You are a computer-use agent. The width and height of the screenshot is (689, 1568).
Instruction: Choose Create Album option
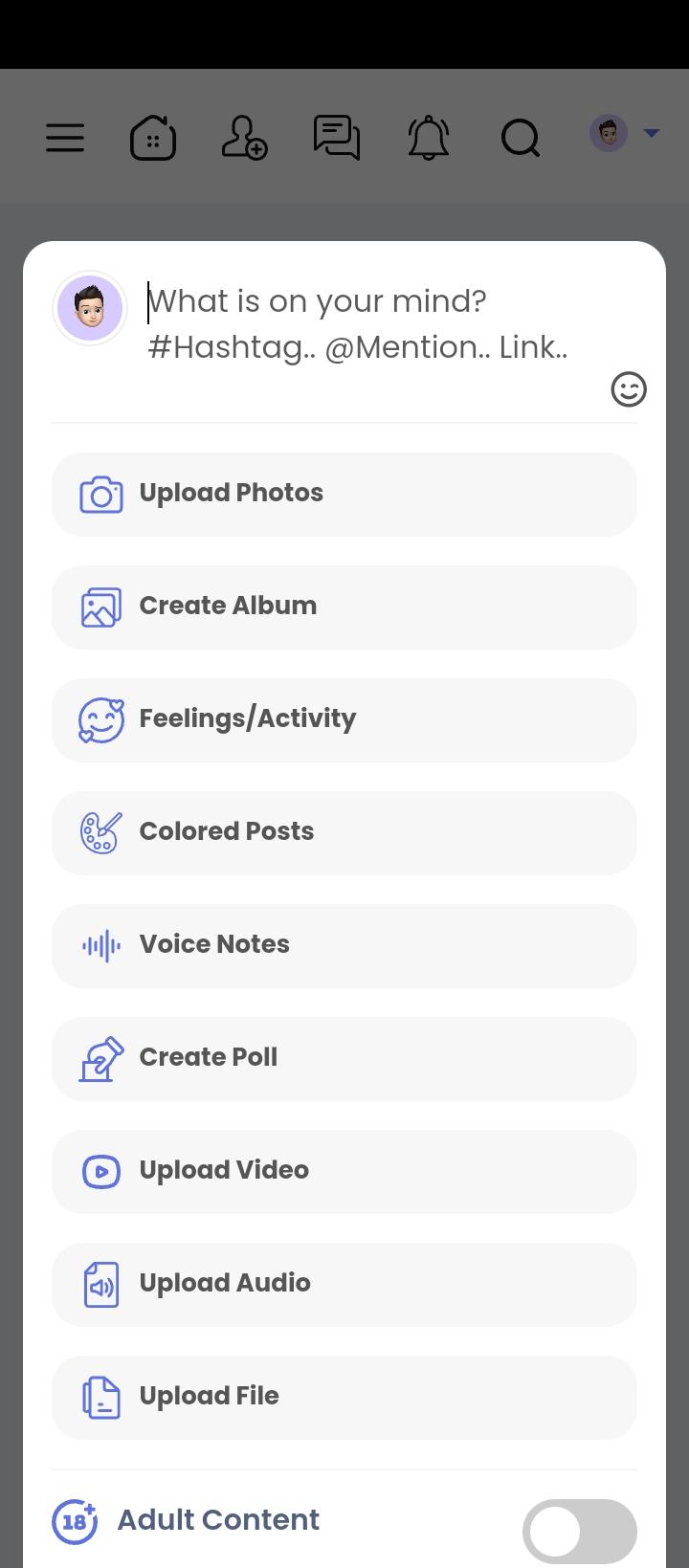point(344,607)
